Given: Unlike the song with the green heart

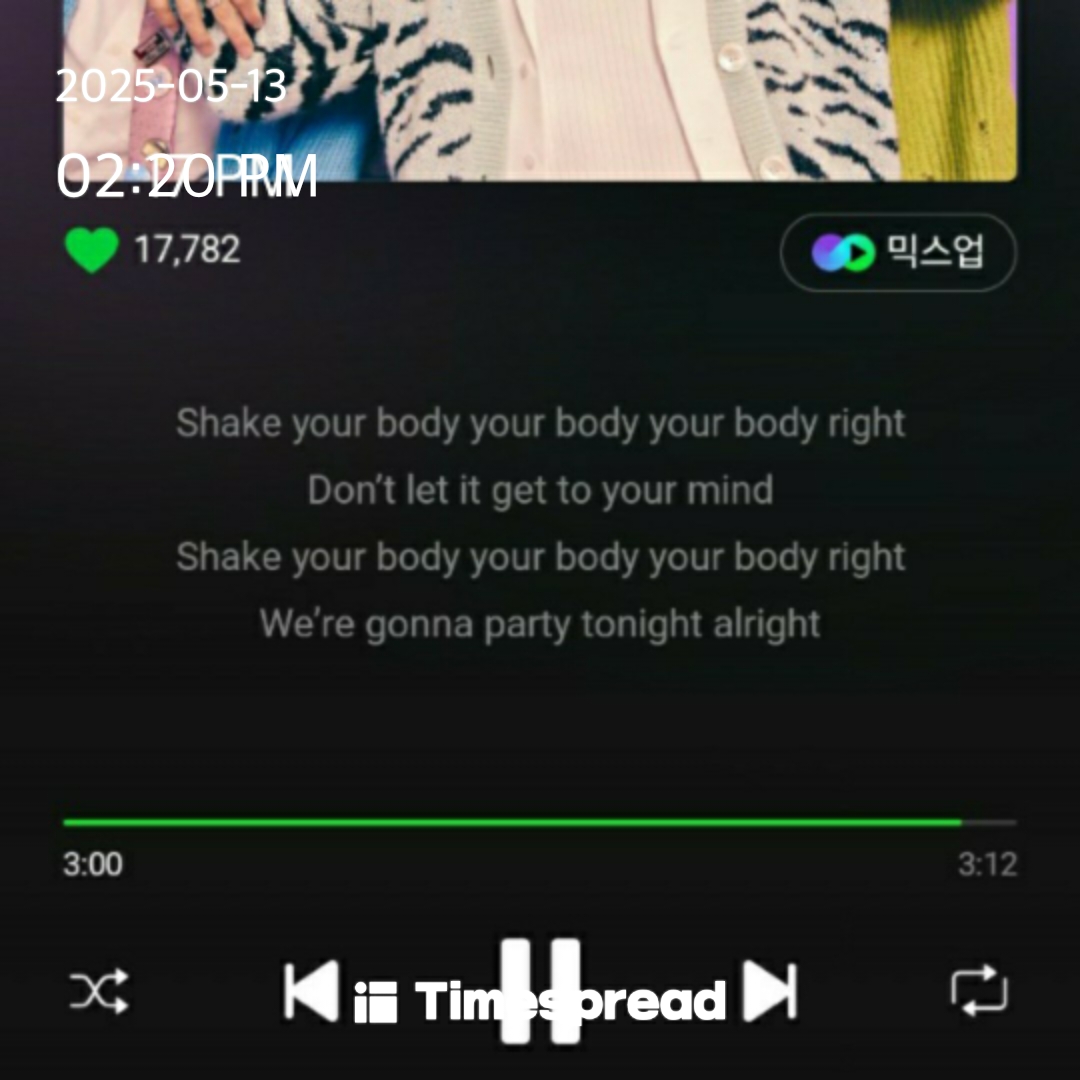Looking at the screenshot, I should tap(92, 250).
